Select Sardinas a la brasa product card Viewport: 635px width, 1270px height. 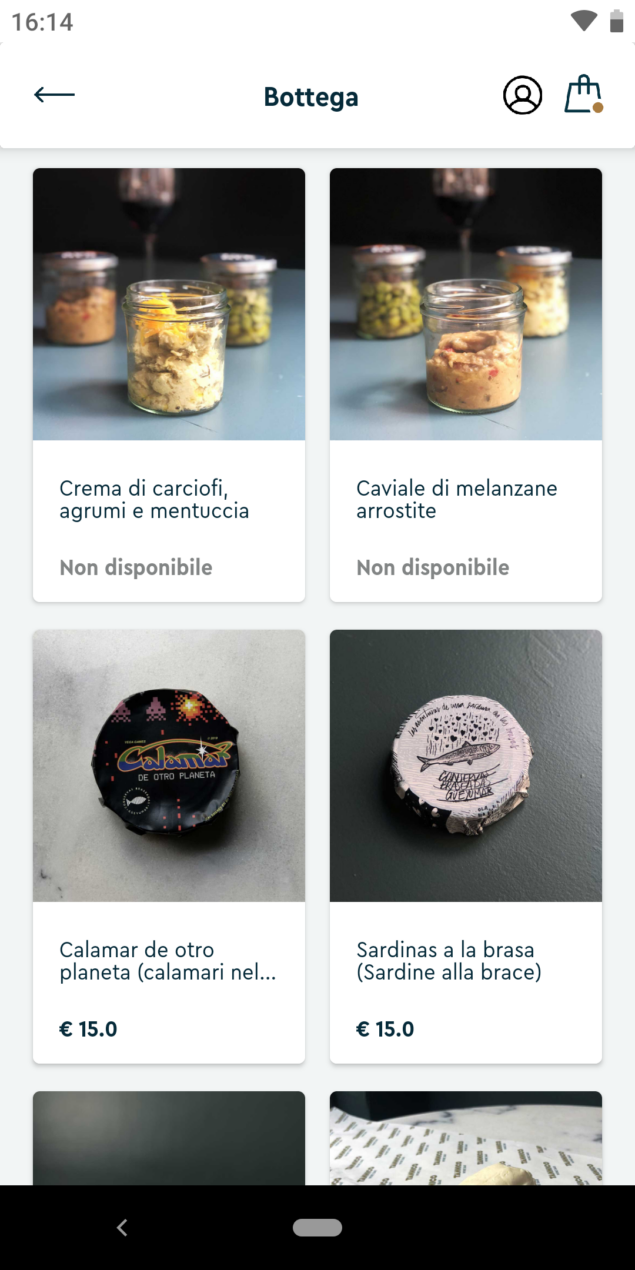[x=466, y=846]
